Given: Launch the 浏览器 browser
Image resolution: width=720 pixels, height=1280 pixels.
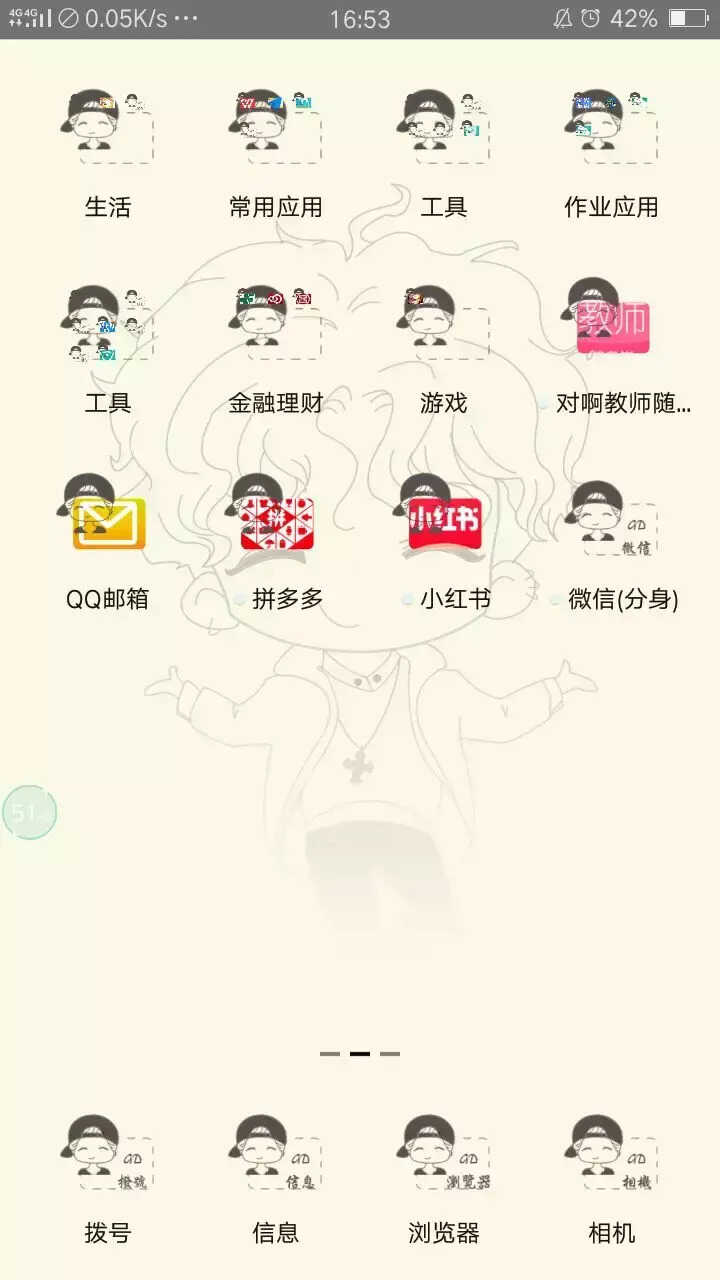Looking at the screenshot, I should (x=443, y=1156).
